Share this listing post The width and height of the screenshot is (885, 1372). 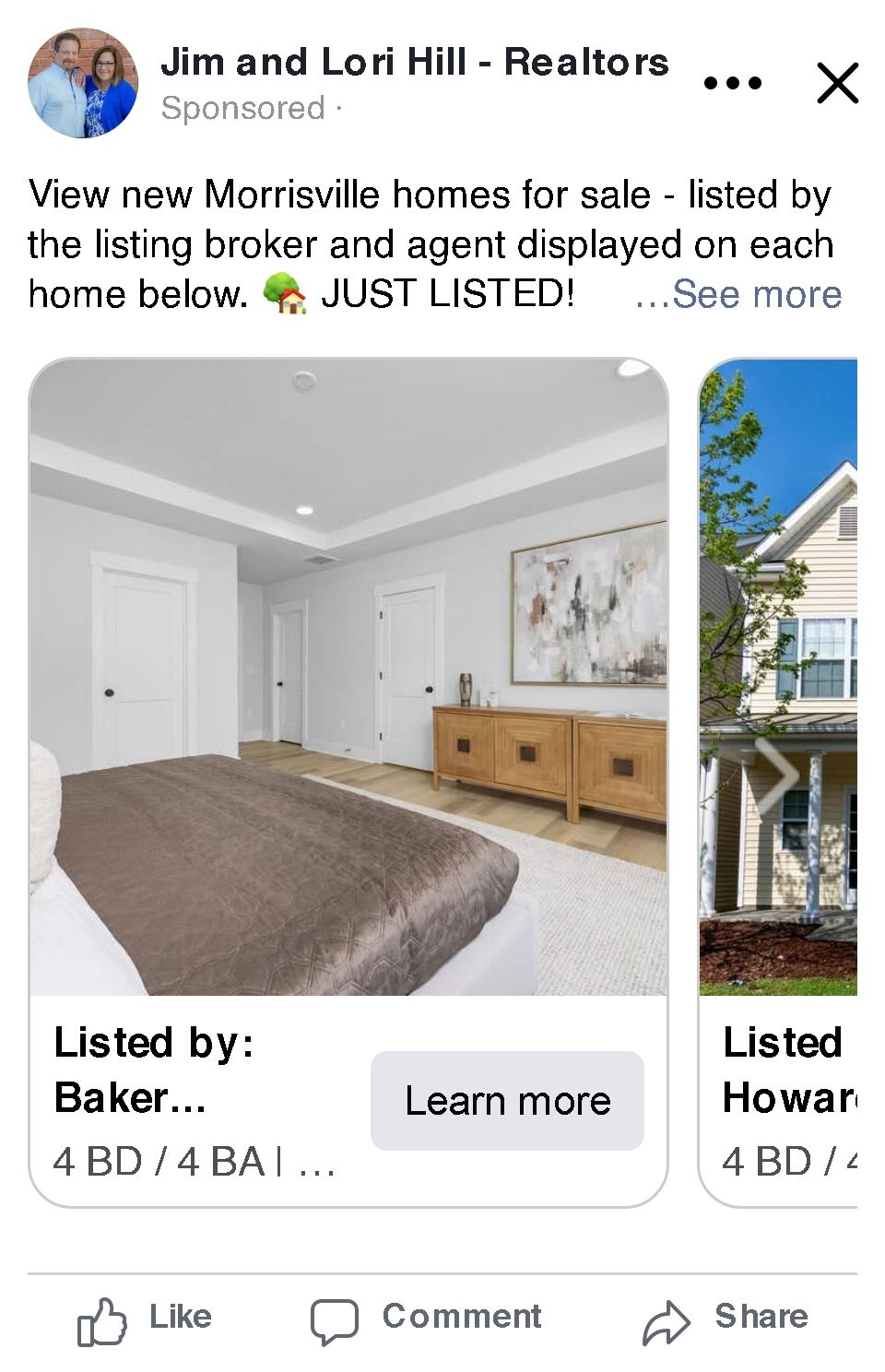[x=726, y=1319]
